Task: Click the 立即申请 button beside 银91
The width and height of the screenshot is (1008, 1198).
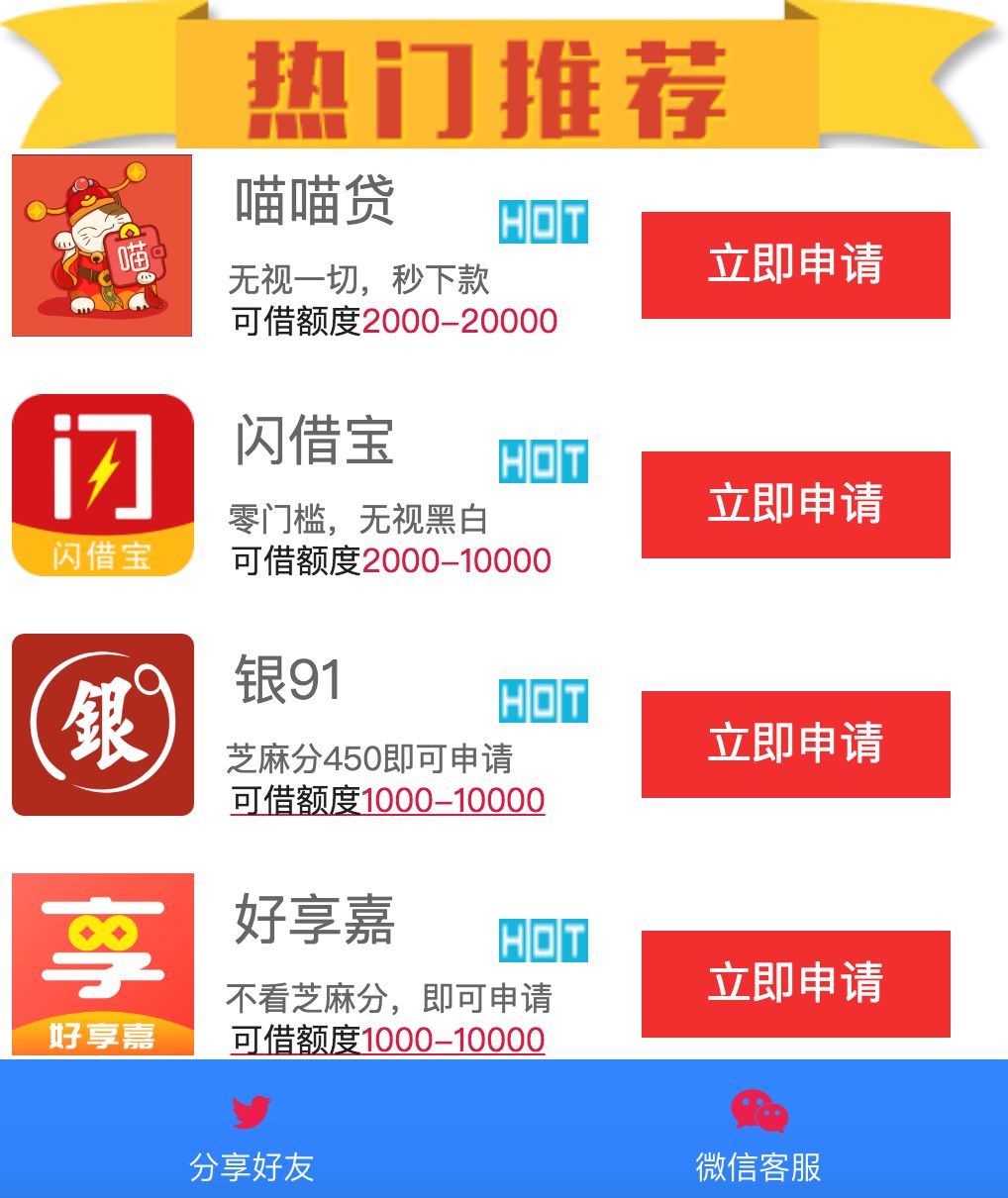Action: 795,745
